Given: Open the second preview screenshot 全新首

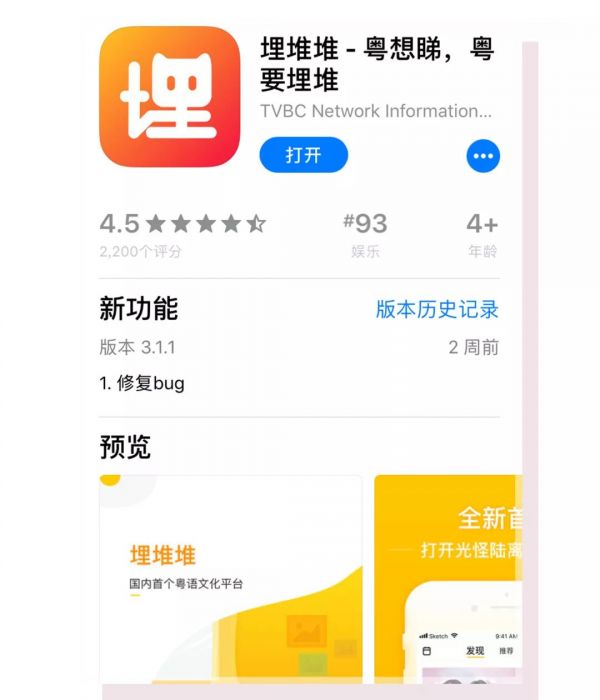Looking at the screenshot, I should (x=448, y=578).
